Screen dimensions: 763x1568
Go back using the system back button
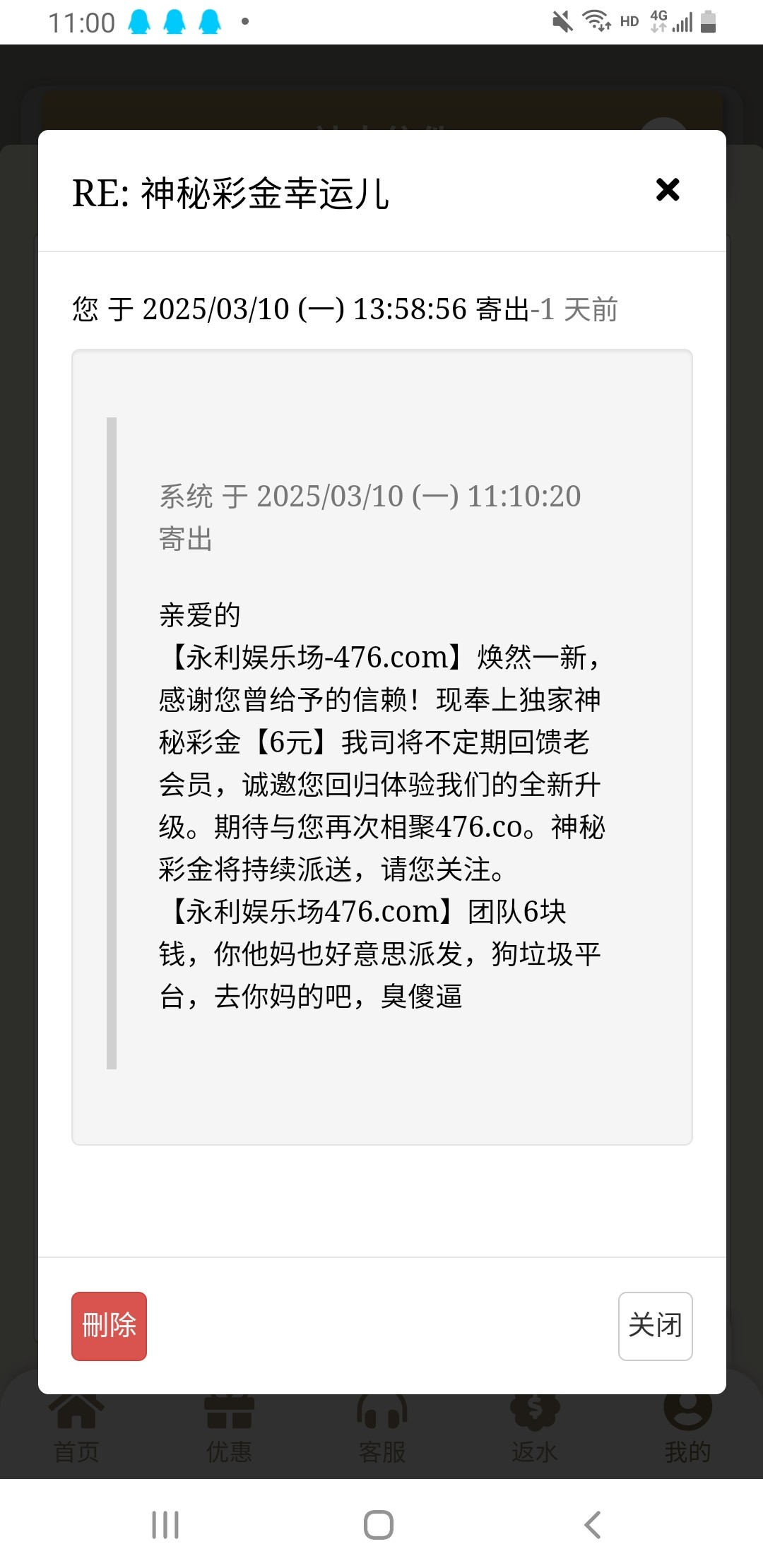(x=593, y=1525)
